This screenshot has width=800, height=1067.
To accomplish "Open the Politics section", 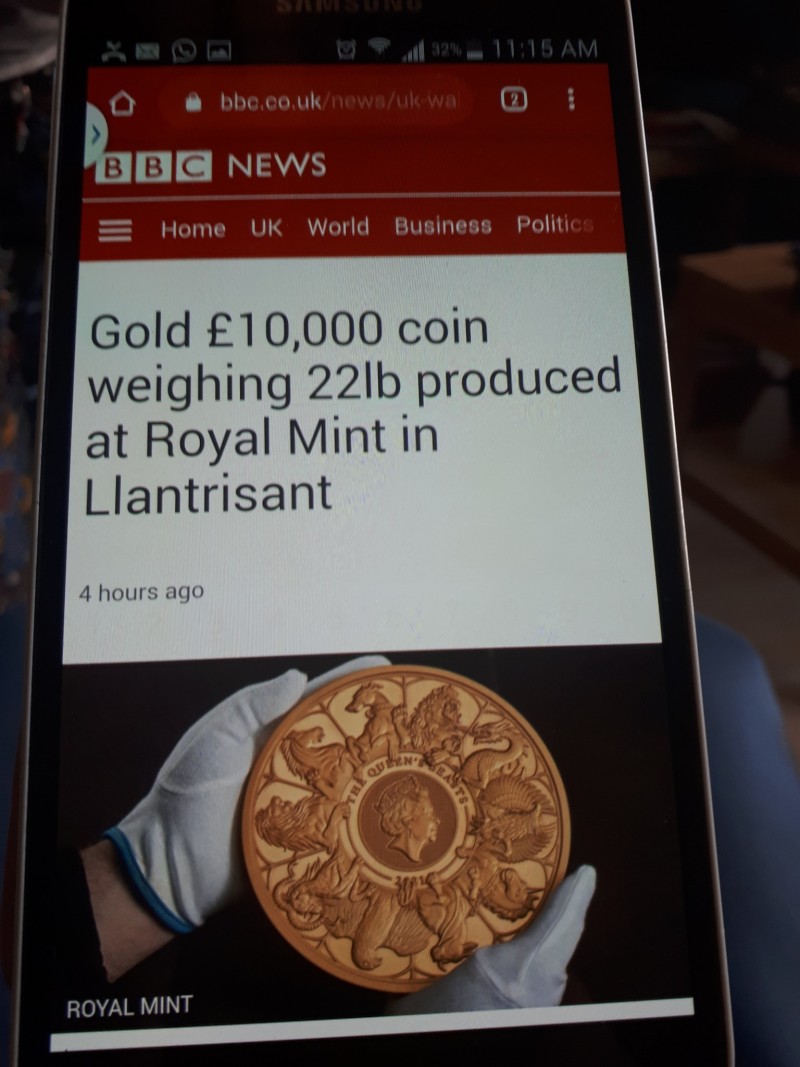I will (553, 224).
